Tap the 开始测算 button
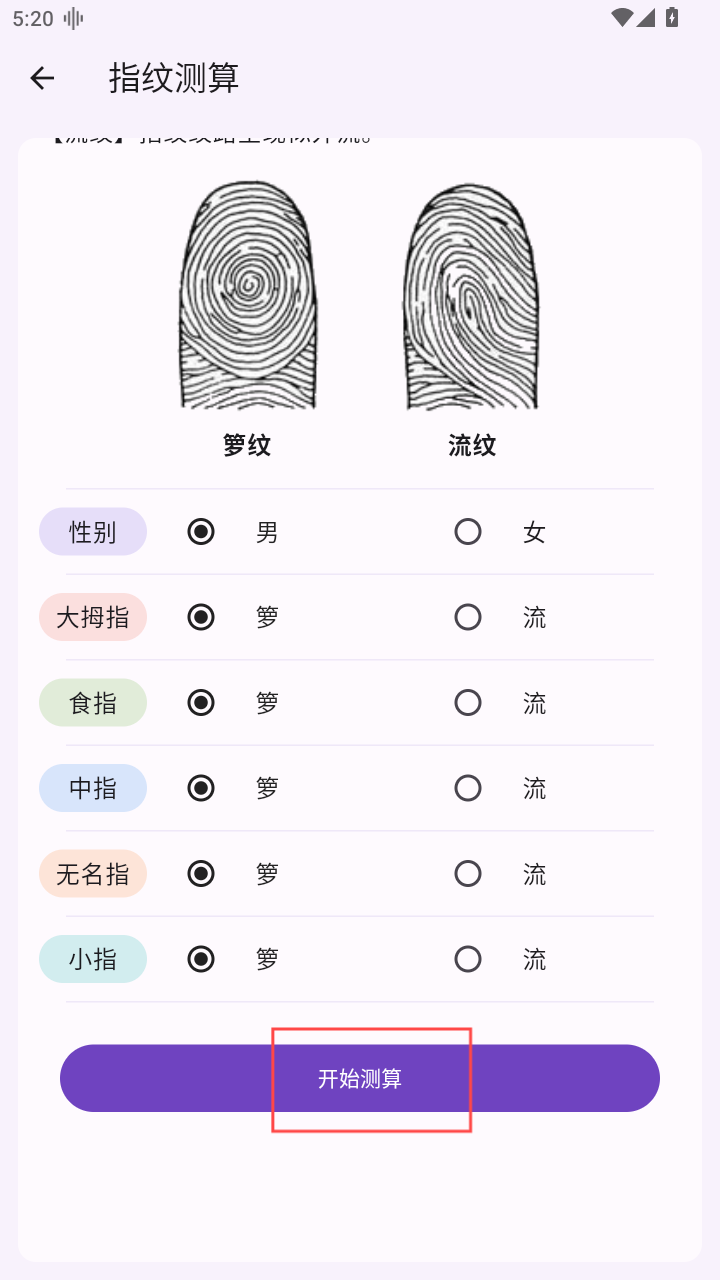This screenshot has width=720, height=1280. (x=360, y=1078)
